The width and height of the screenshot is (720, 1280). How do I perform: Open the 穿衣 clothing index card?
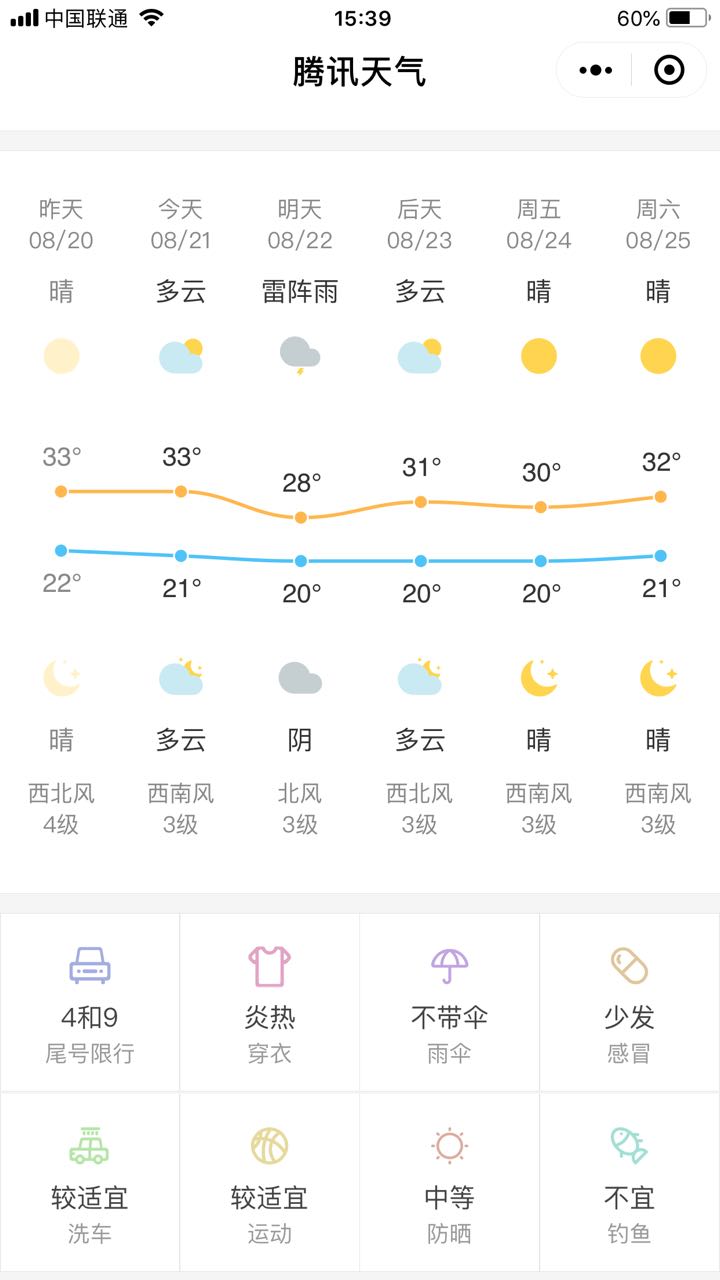point(270,1002)
